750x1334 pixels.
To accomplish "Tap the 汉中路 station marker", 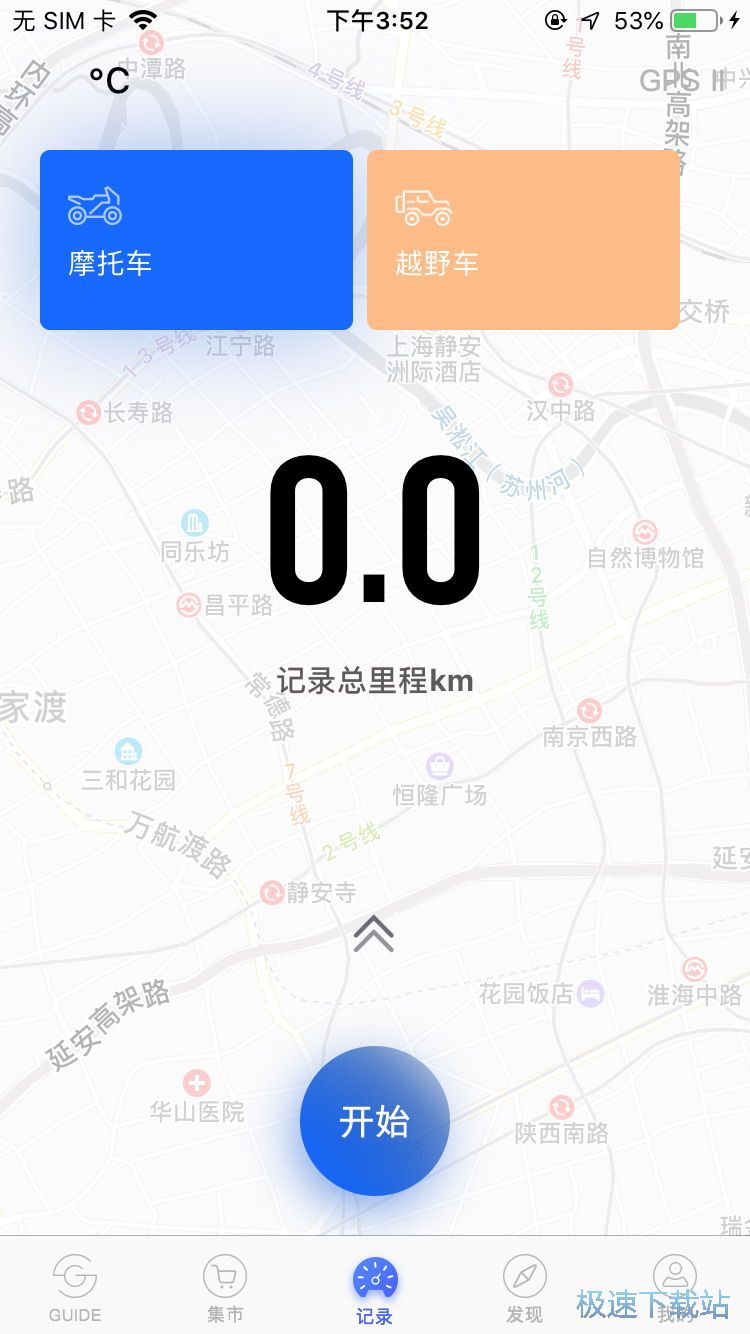I will pos(559,384).
